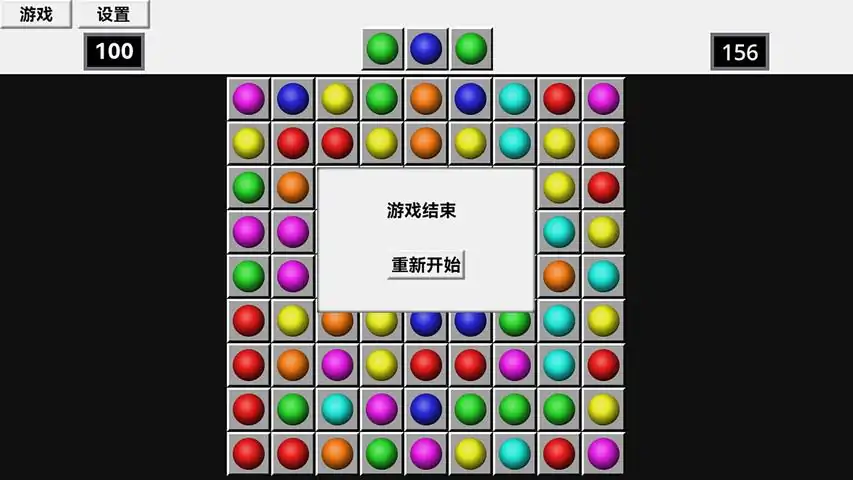Open the 设置 settings menu
This screenshot has height=480, width=853.
(x=113, y=14)
